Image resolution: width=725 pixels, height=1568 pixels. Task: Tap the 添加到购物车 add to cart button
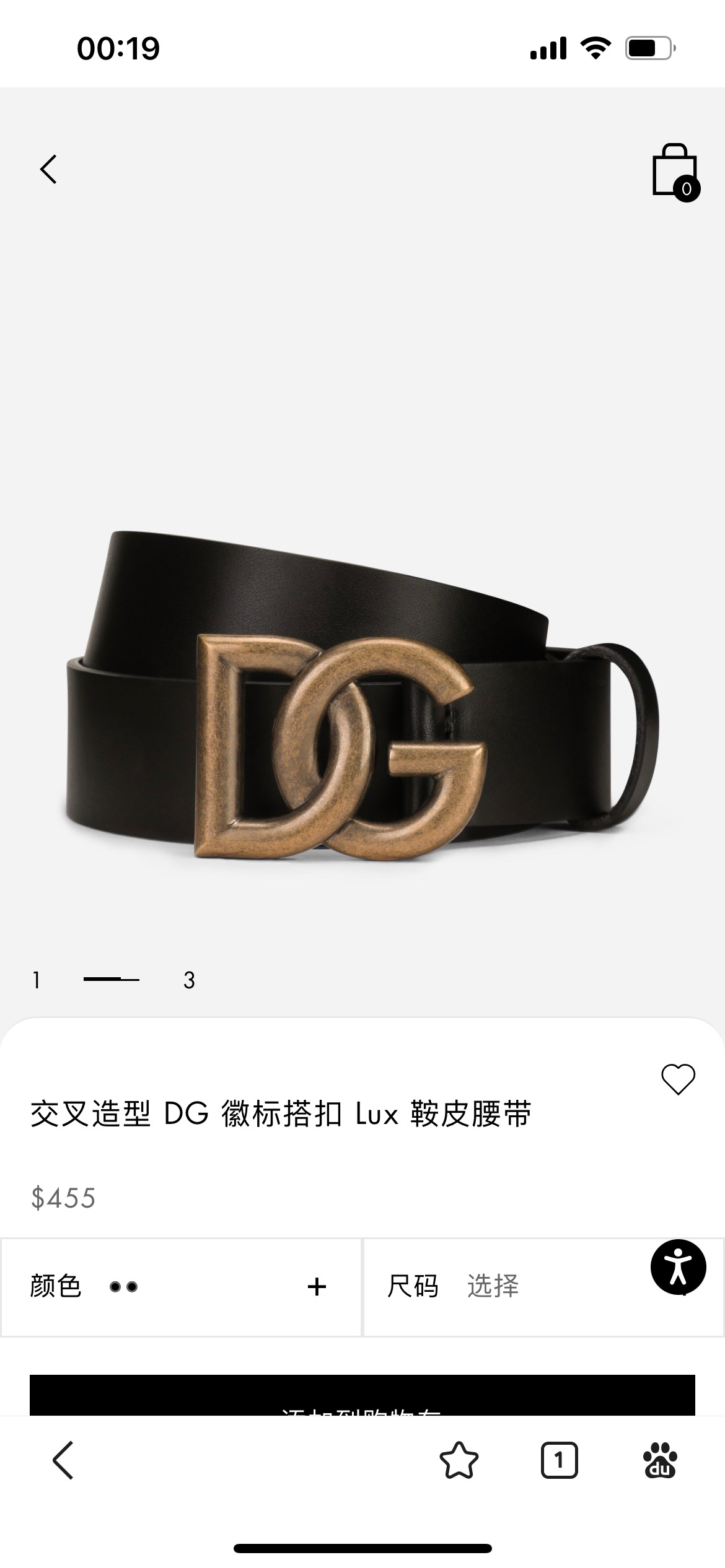(362, 1395)
